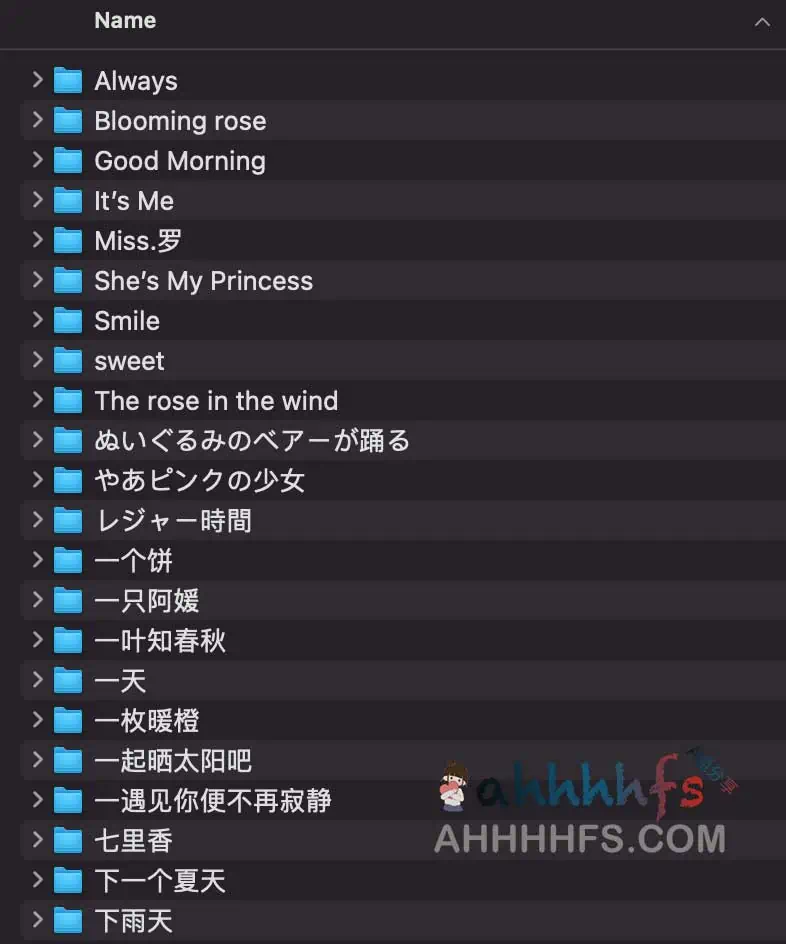Expand the やあピンクの少女 folder
This screenshot has width=786, height=944.
tap(37, 480)
